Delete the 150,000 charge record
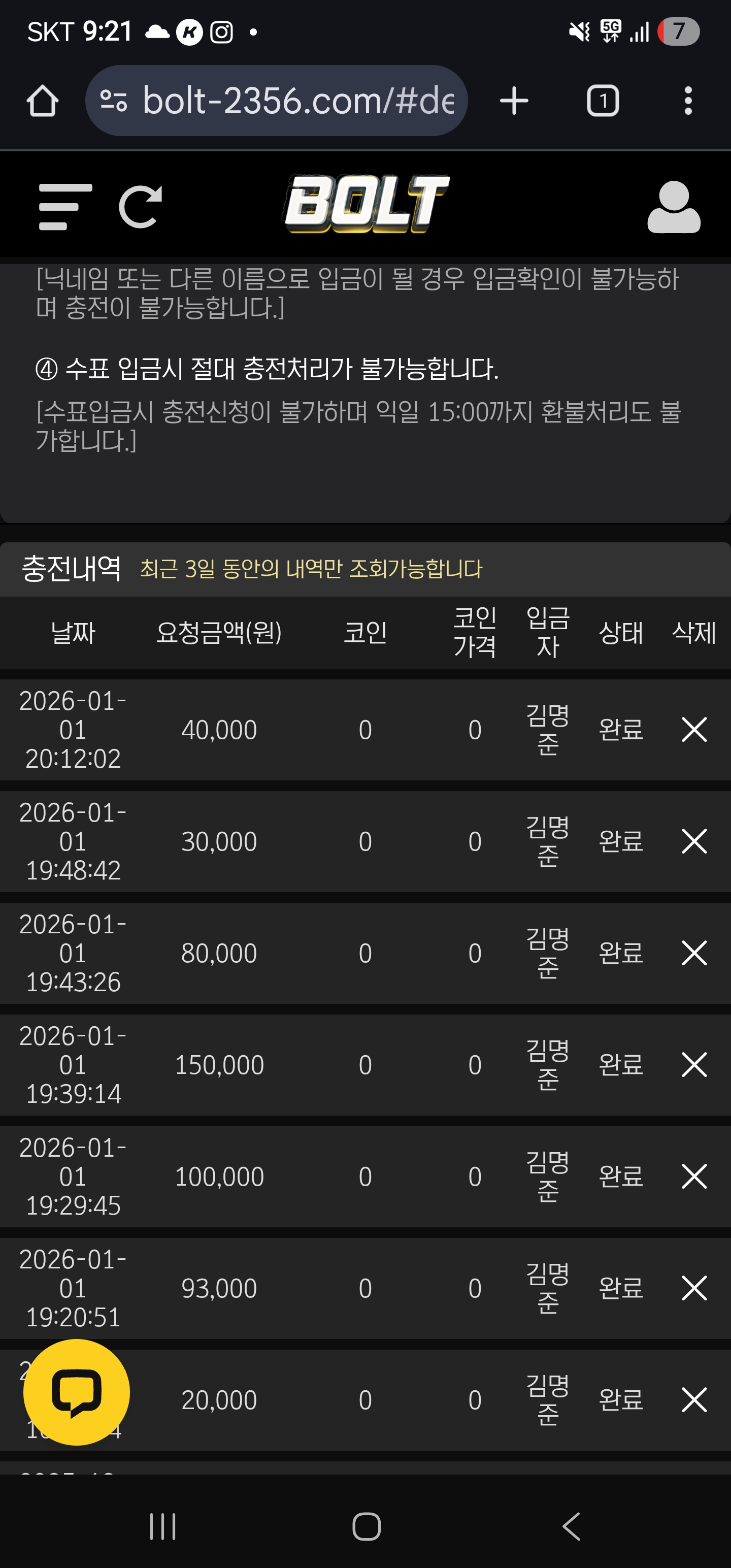The height and width of the screenshot is (1568, 731). coord(694,1065)
